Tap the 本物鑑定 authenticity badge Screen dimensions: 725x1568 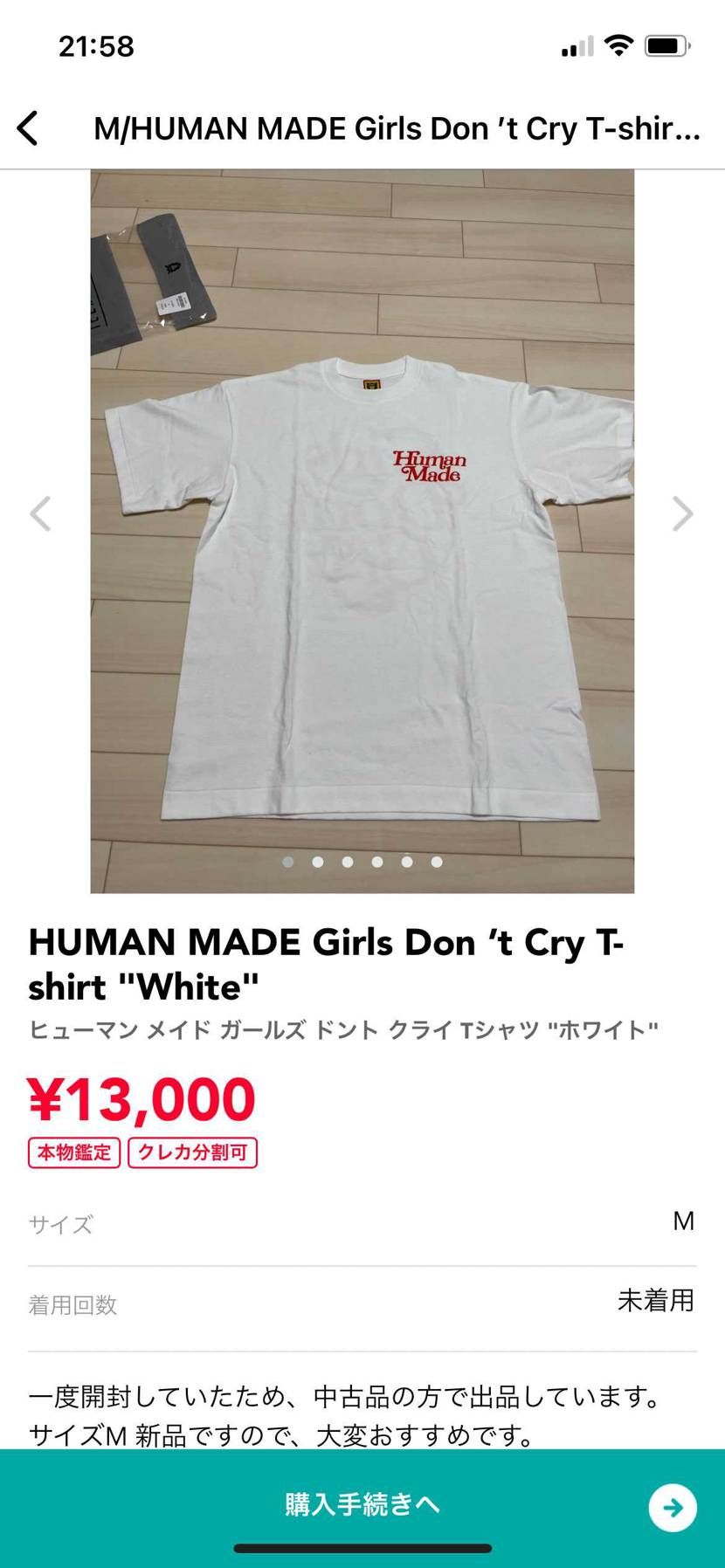[x=74, y=1152]
